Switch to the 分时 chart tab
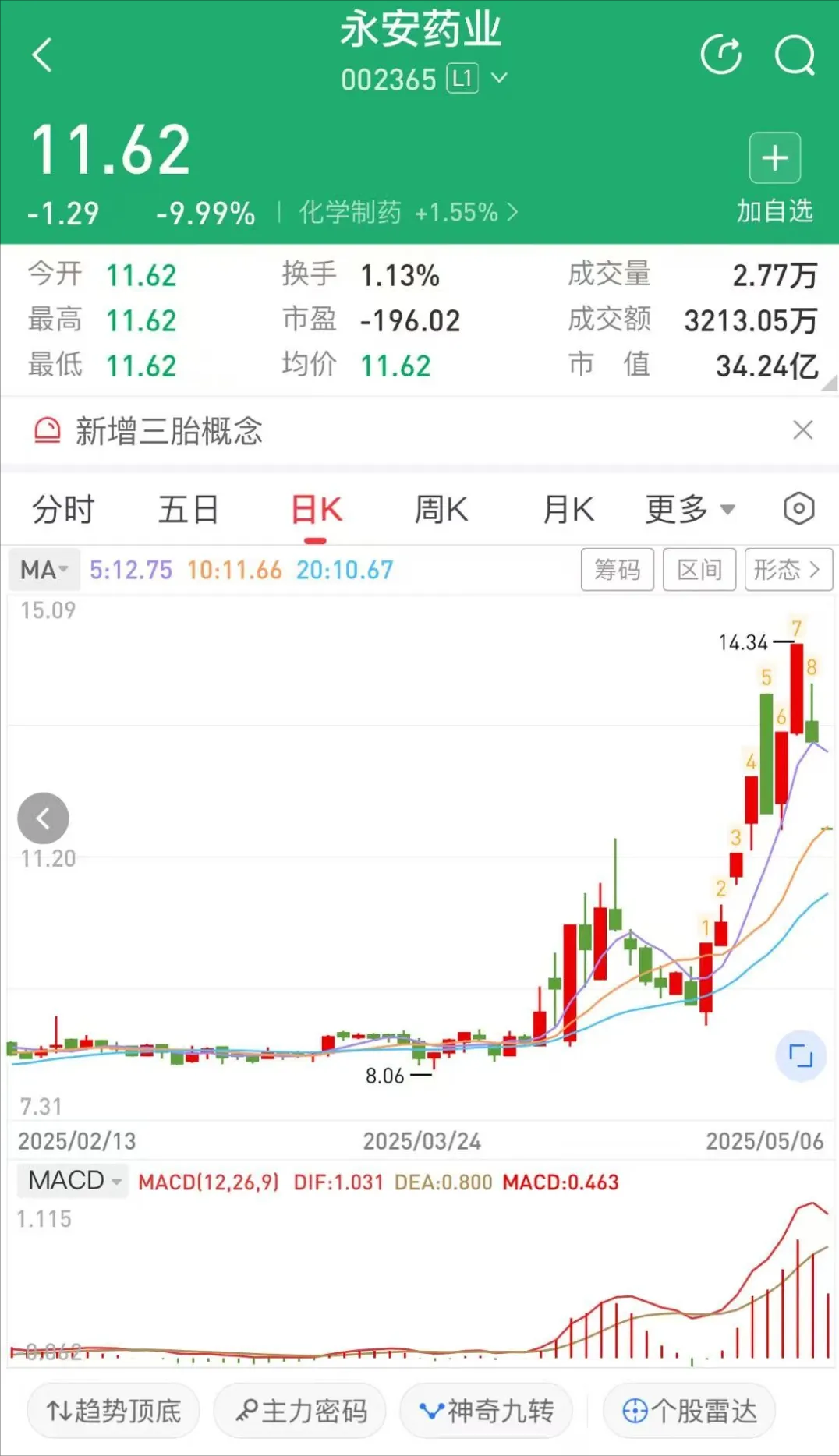This screenshot has height=1456, width=839. point(63,510)
